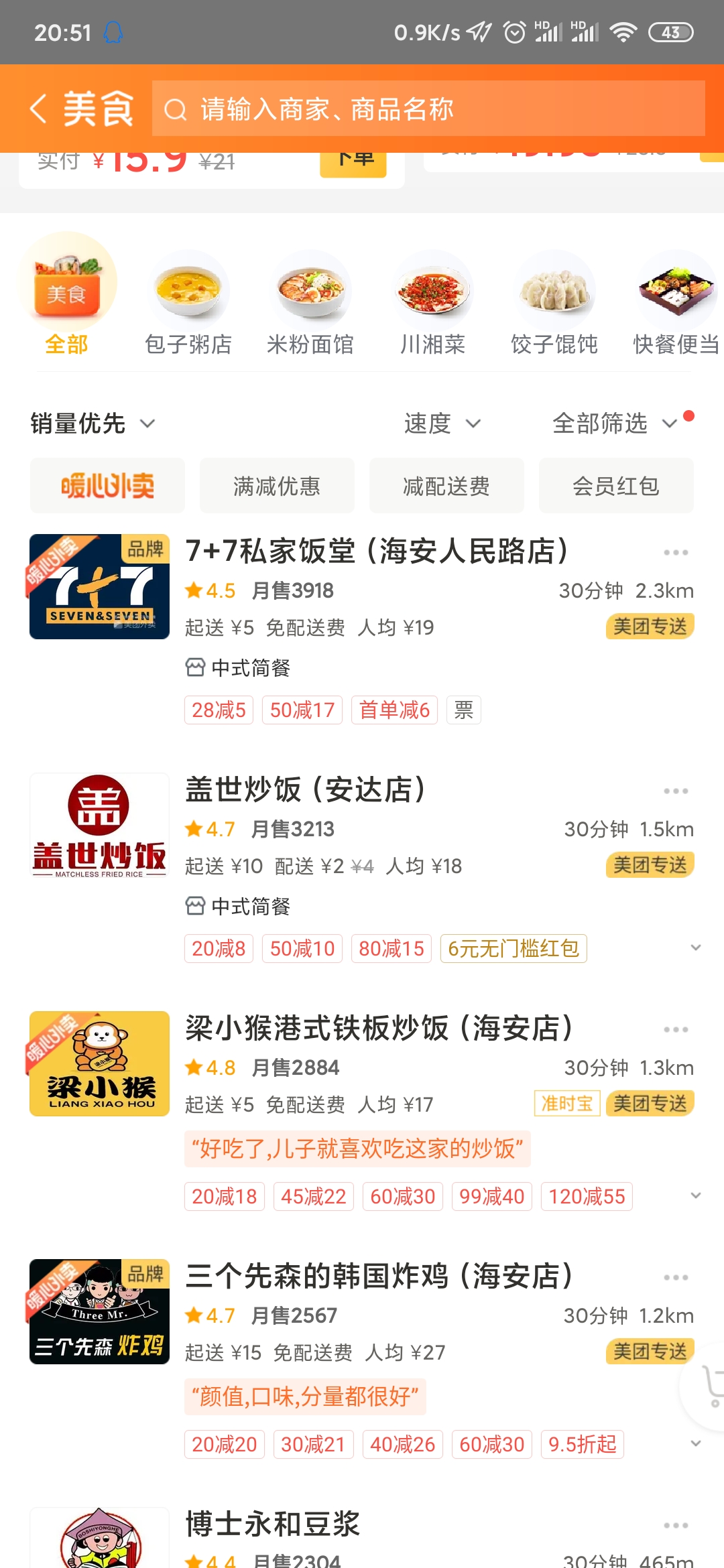Open the 全部筛选 filter dropdown
This screenshot has width=724, height=1568.
click(612, 423)
